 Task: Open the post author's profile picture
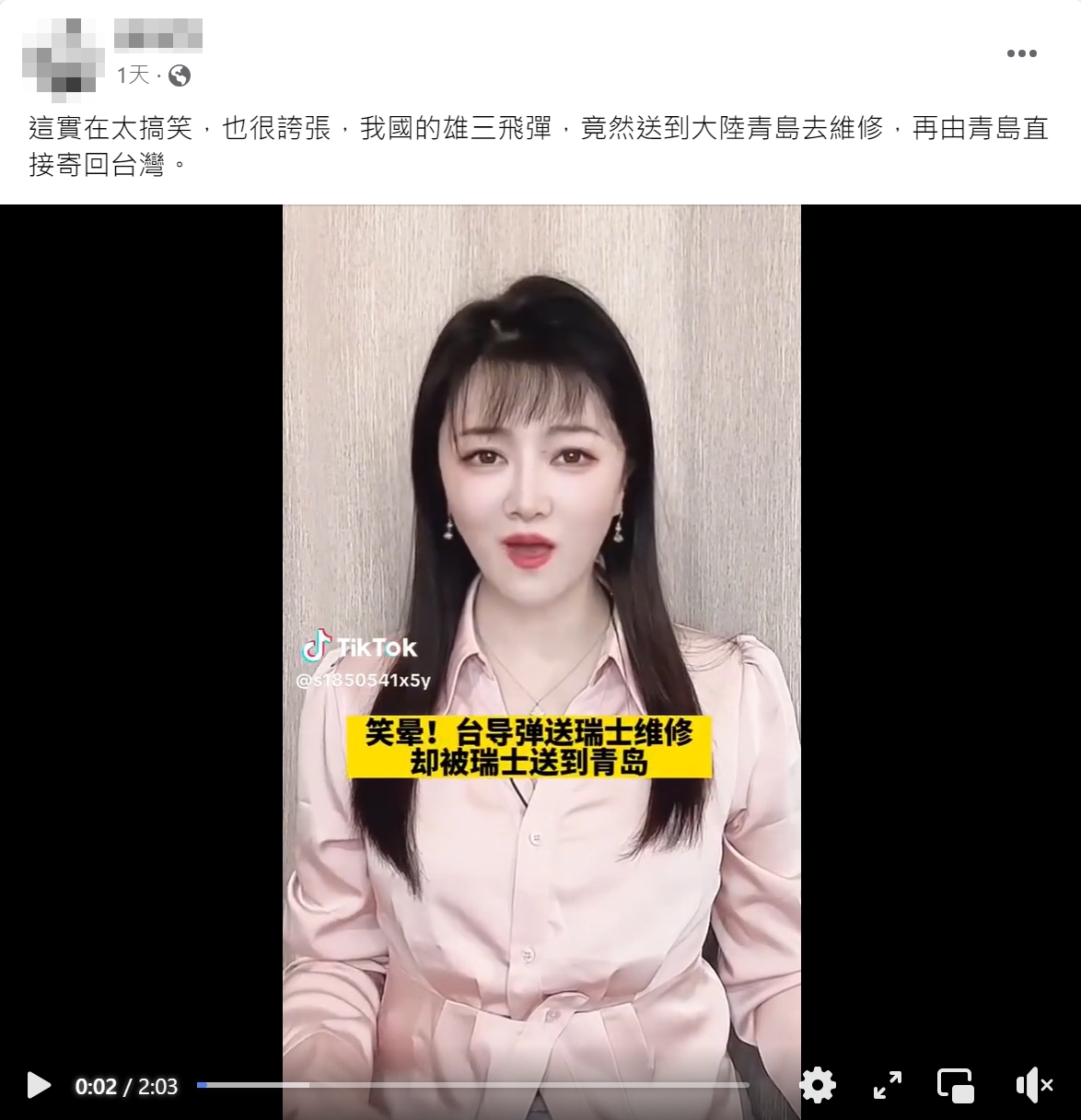[x=64, y=55]
